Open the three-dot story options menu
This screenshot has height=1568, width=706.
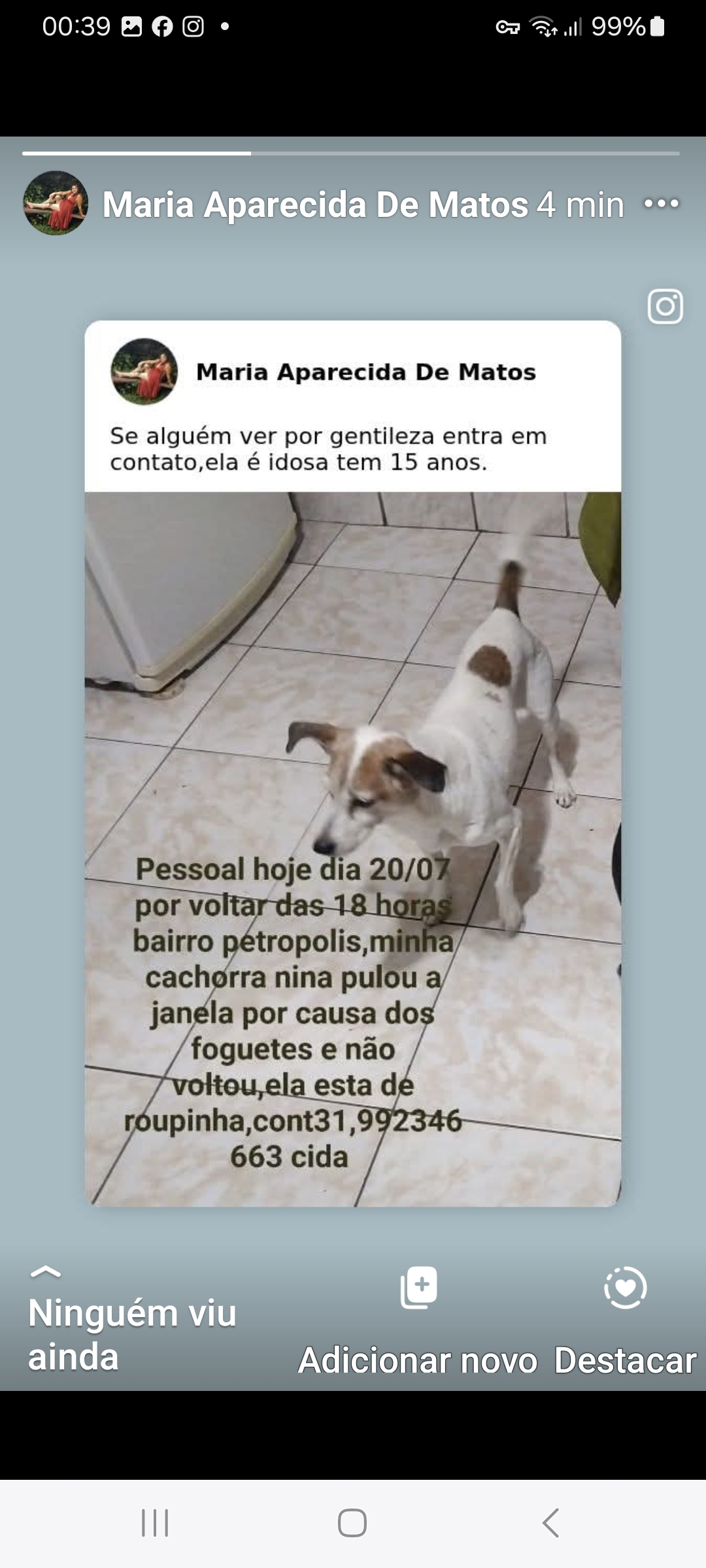[x=662, y=204]
